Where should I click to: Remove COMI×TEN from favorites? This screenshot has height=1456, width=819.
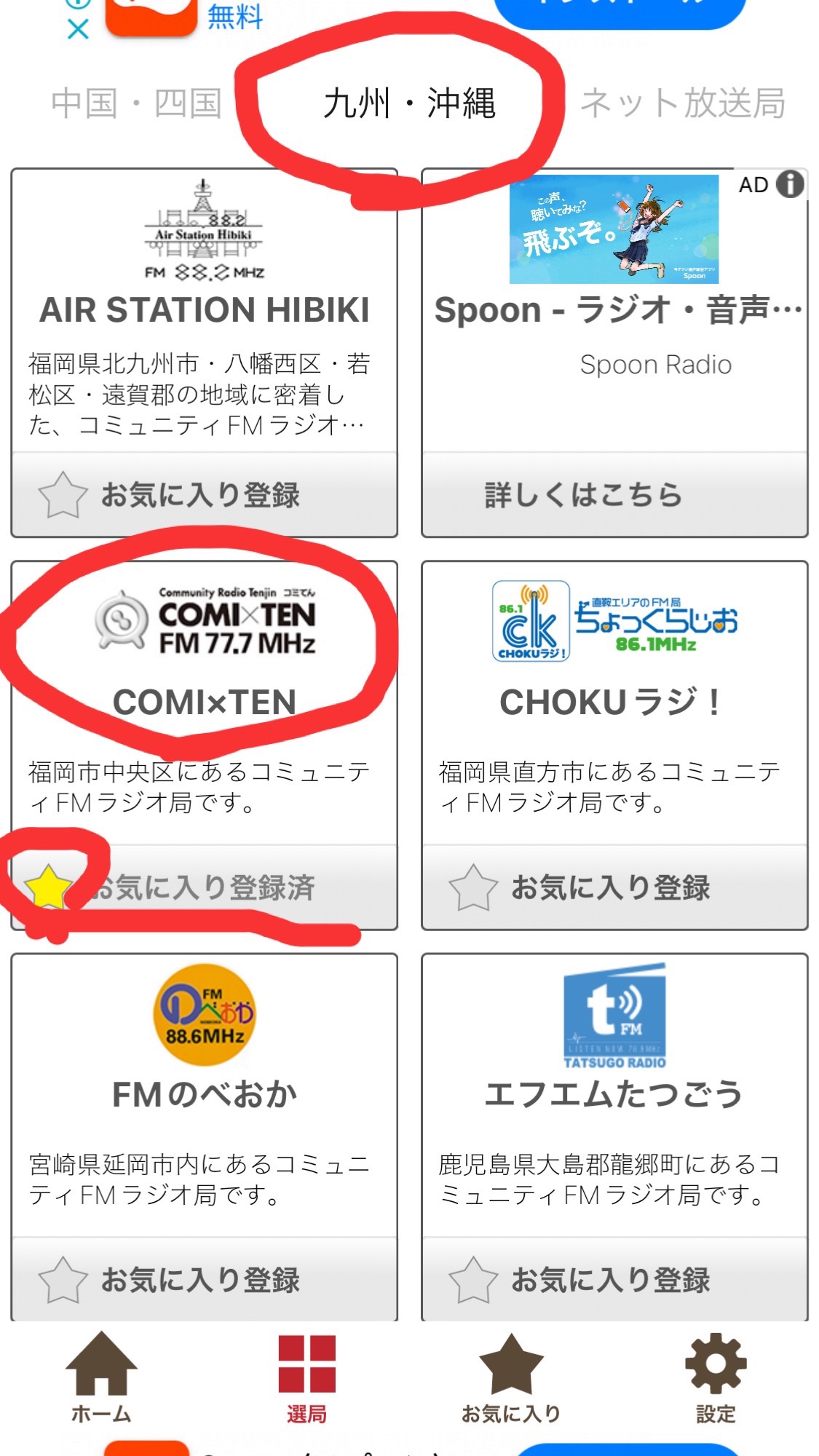point(204,887)
